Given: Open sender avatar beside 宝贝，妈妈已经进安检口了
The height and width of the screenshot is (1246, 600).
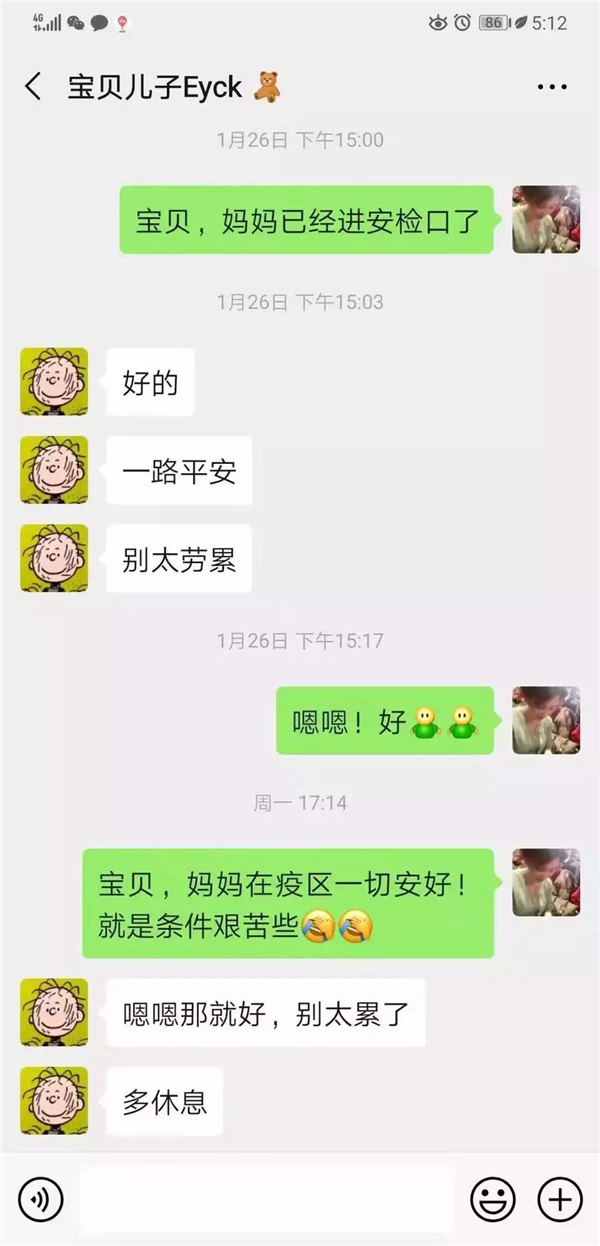Looking at the screenshot, I should coord(546,219).
